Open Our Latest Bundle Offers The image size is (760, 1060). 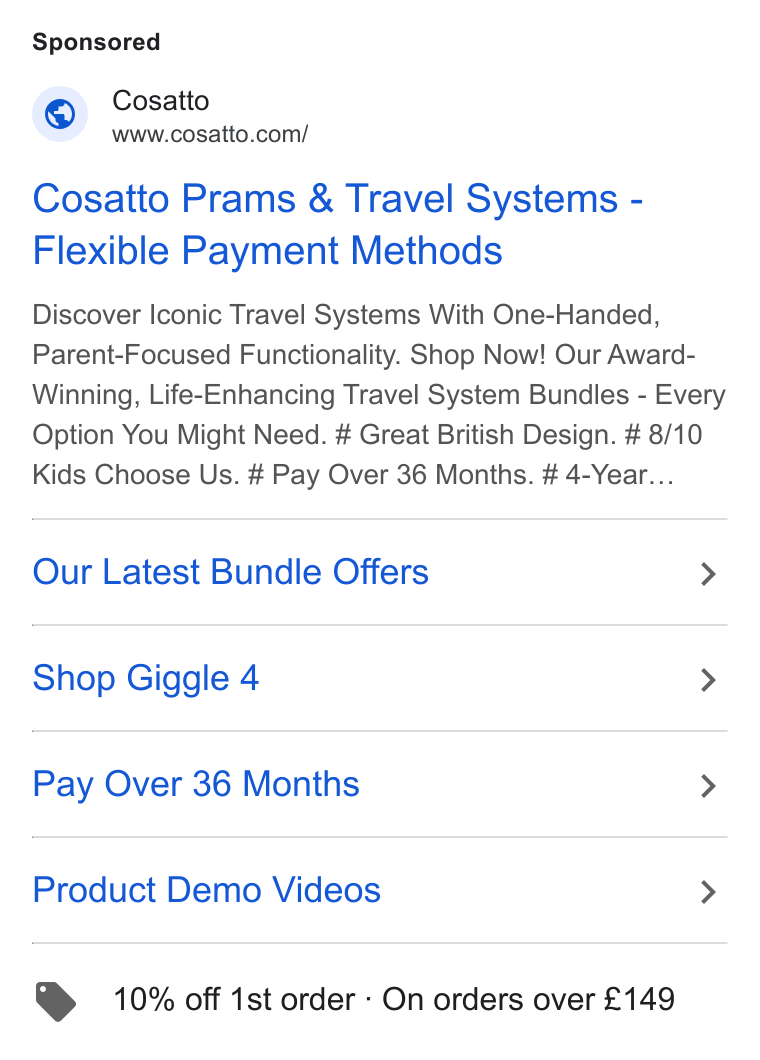(379, 573)
